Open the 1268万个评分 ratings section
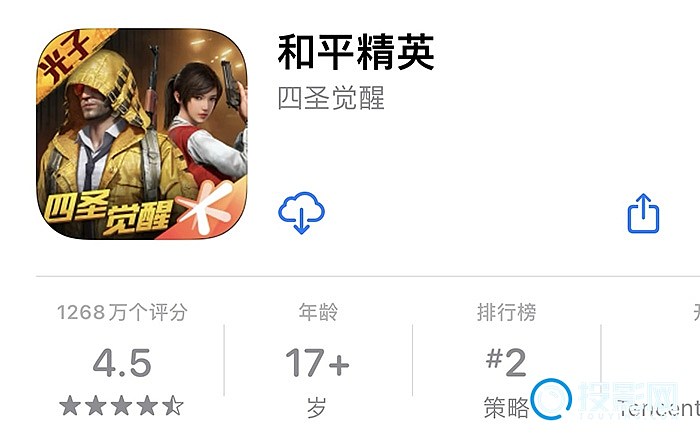The image size is (700, 443). [122, 360]
